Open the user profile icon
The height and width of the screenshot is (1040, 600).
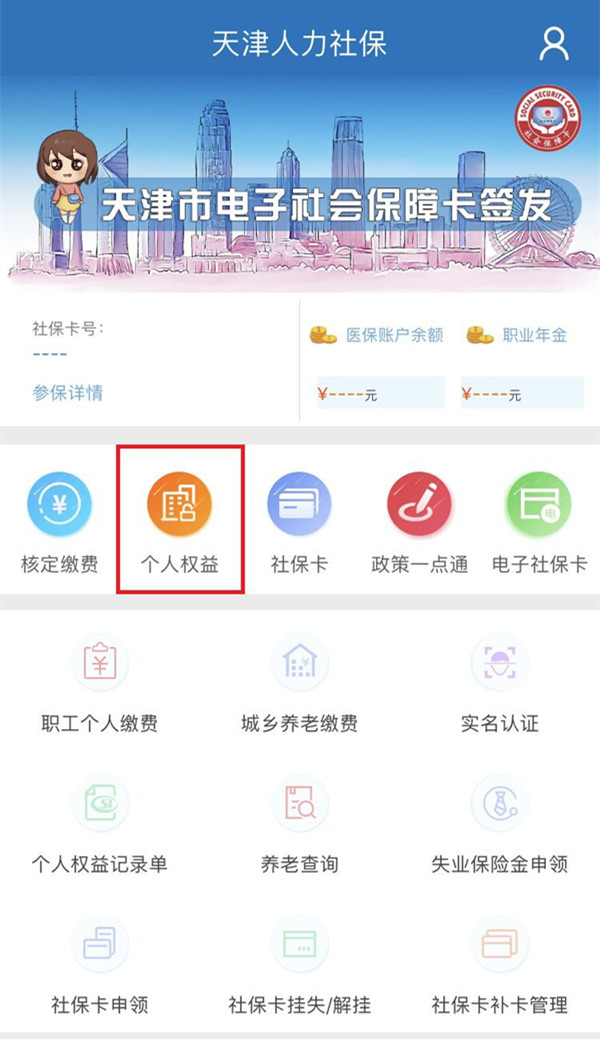[x=553, y=44]
